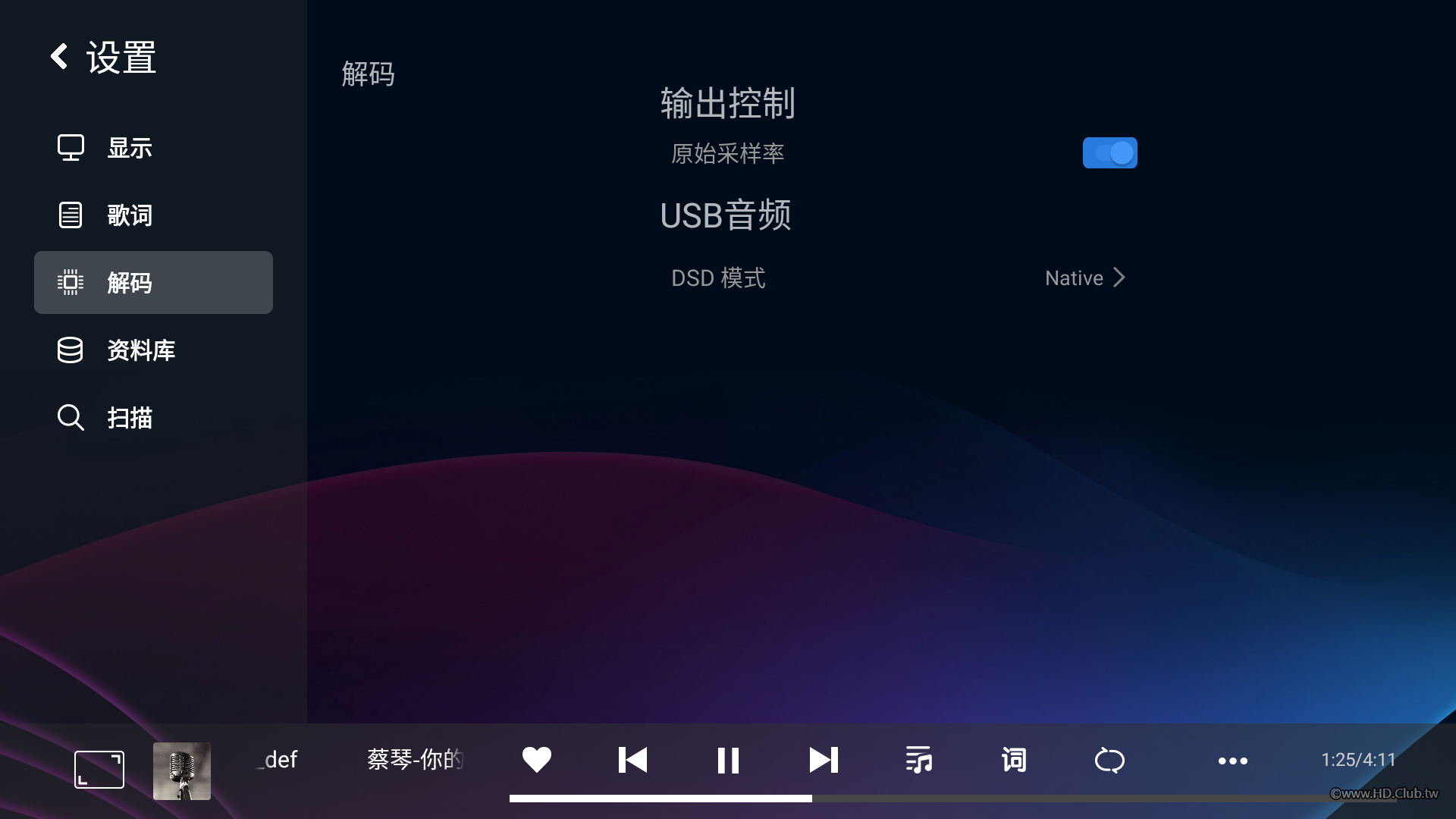Favorite the current song with heart
1456x819 pixels.
click(x=537, y=760)
